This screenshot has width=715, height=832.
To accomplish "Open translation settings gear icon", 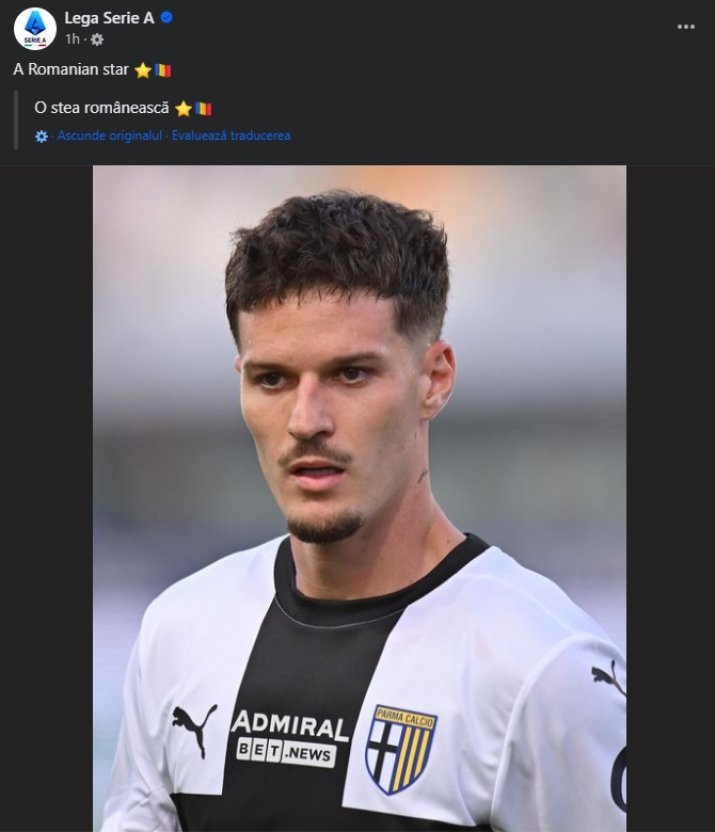I will point(41,136).
